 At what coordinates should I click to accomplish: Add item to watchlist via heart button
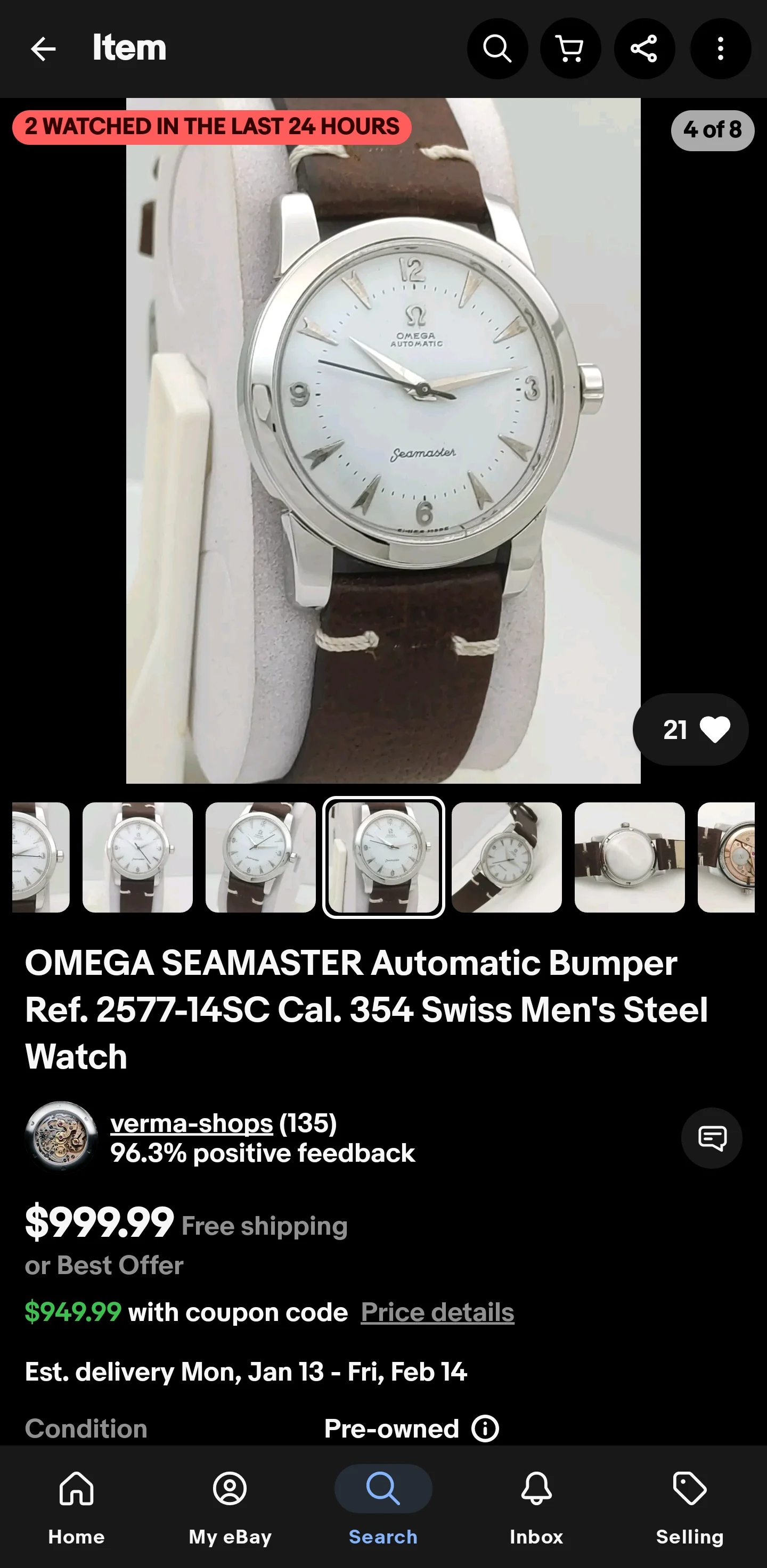(690, 729)
